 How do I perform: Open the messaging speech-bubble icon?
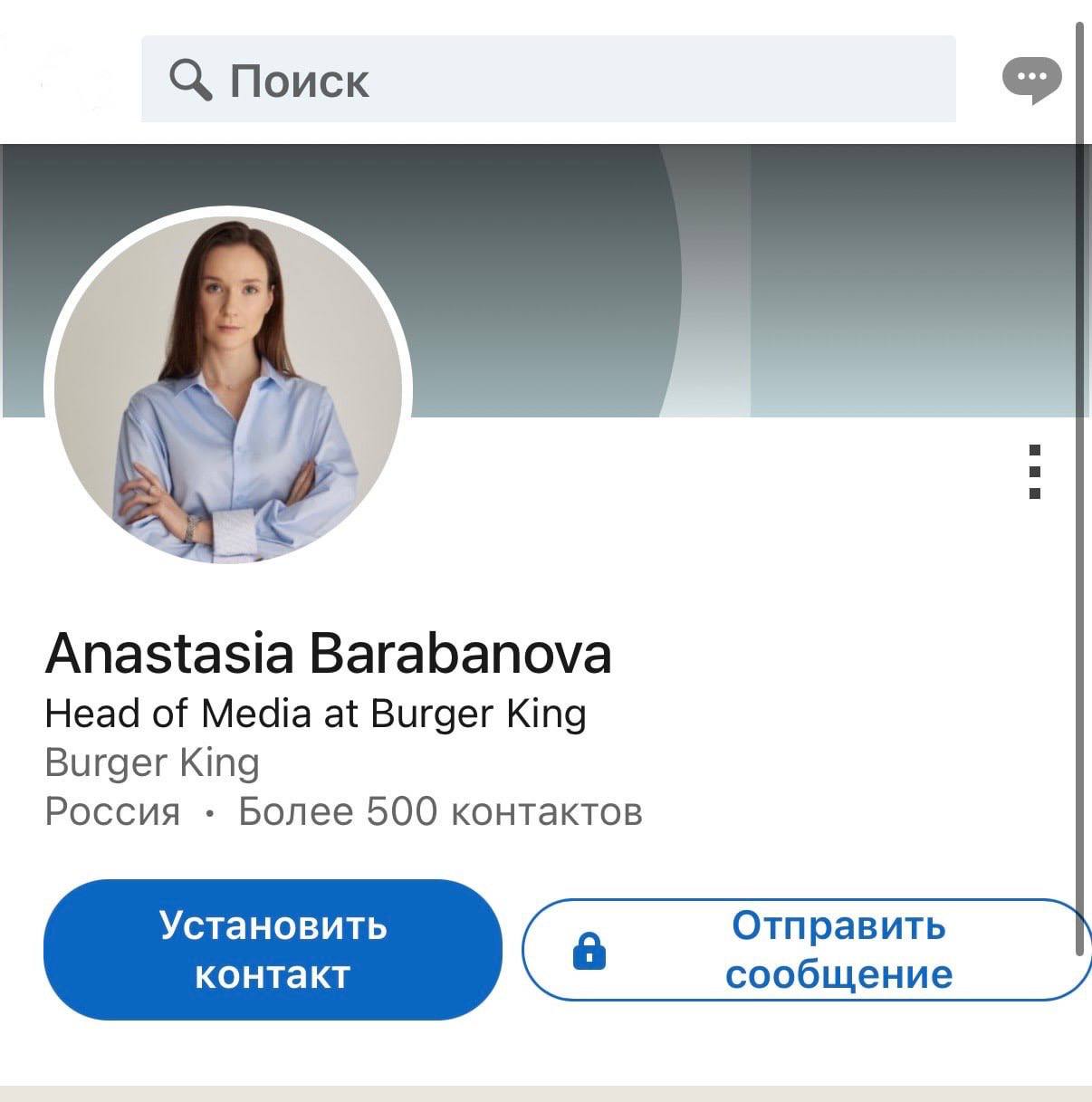(x=1031, y=80)
